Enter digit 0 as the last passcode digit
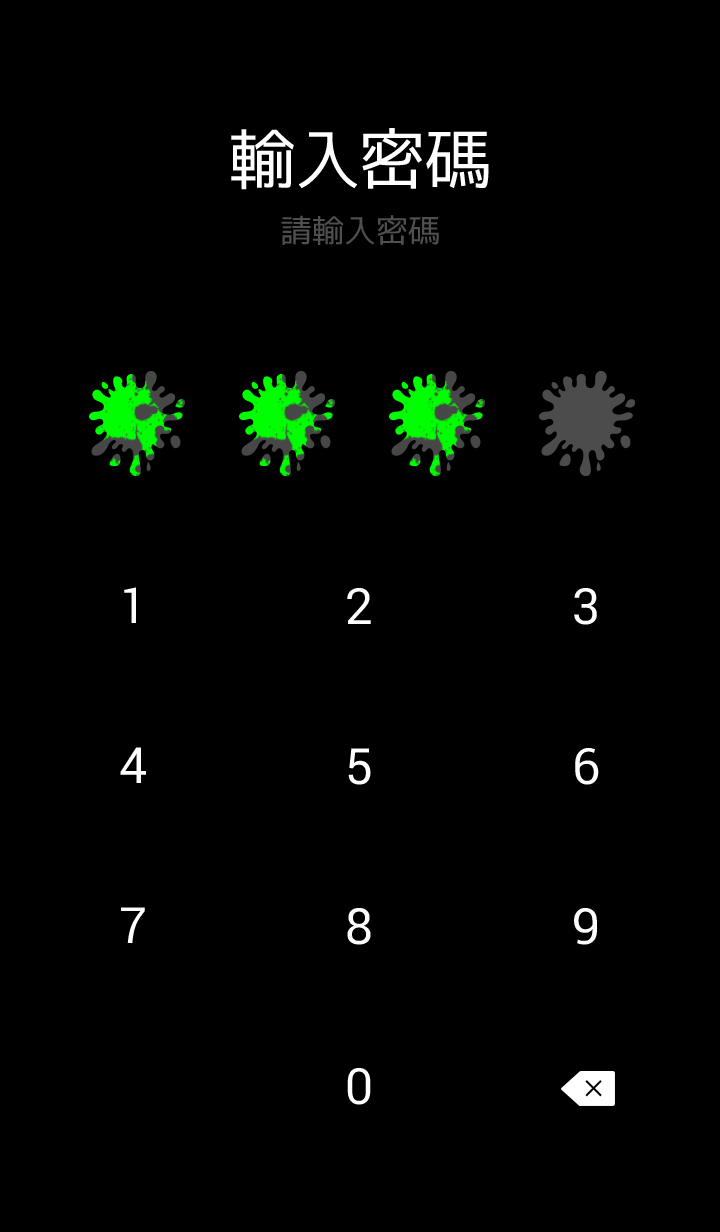 point(359,1087)
